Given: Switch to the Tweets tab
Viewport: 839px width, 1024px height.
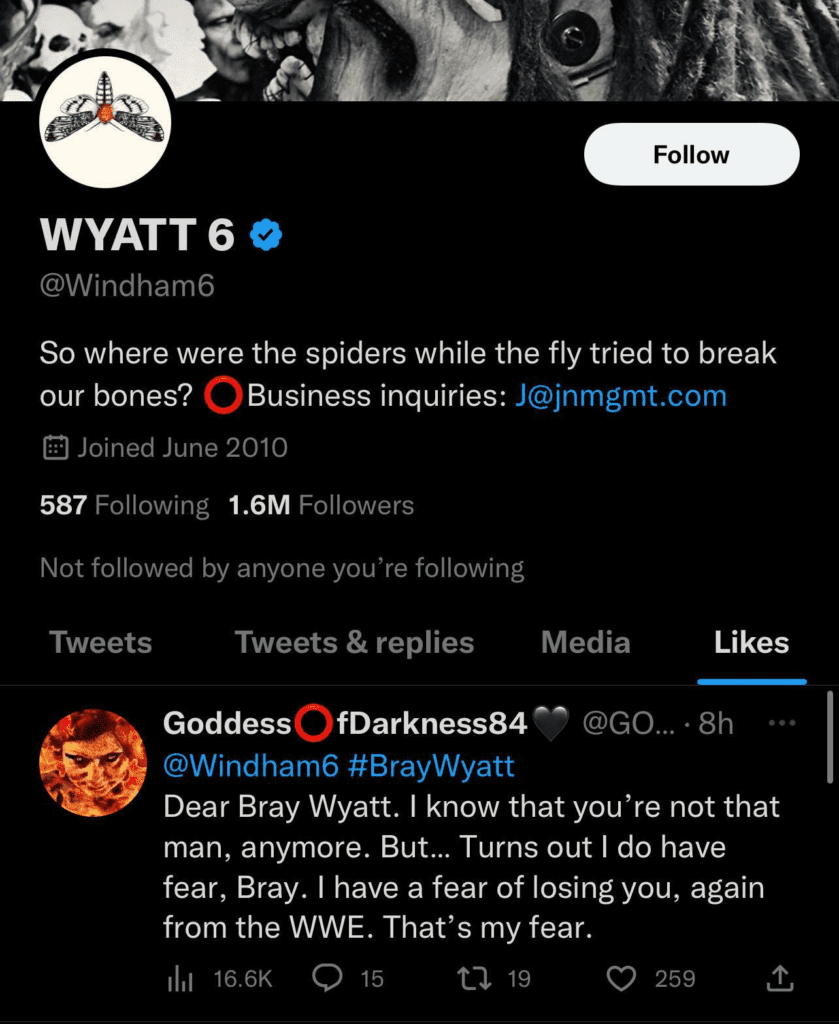Looking at the screenshot, I should click(x=101, y=642).
